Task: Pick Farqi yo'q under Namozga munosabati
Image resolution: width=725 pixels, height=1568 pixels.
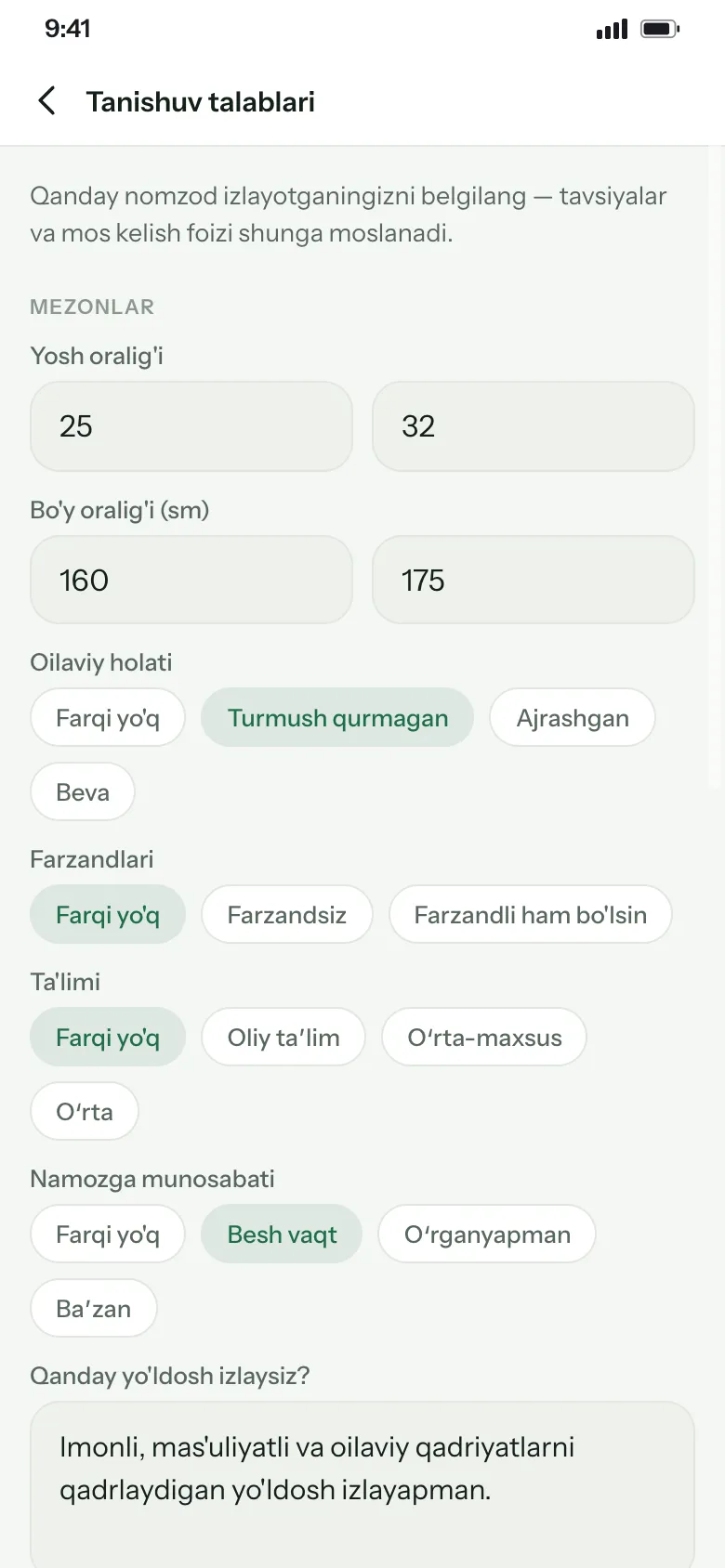Action: tap(108, 1234)
